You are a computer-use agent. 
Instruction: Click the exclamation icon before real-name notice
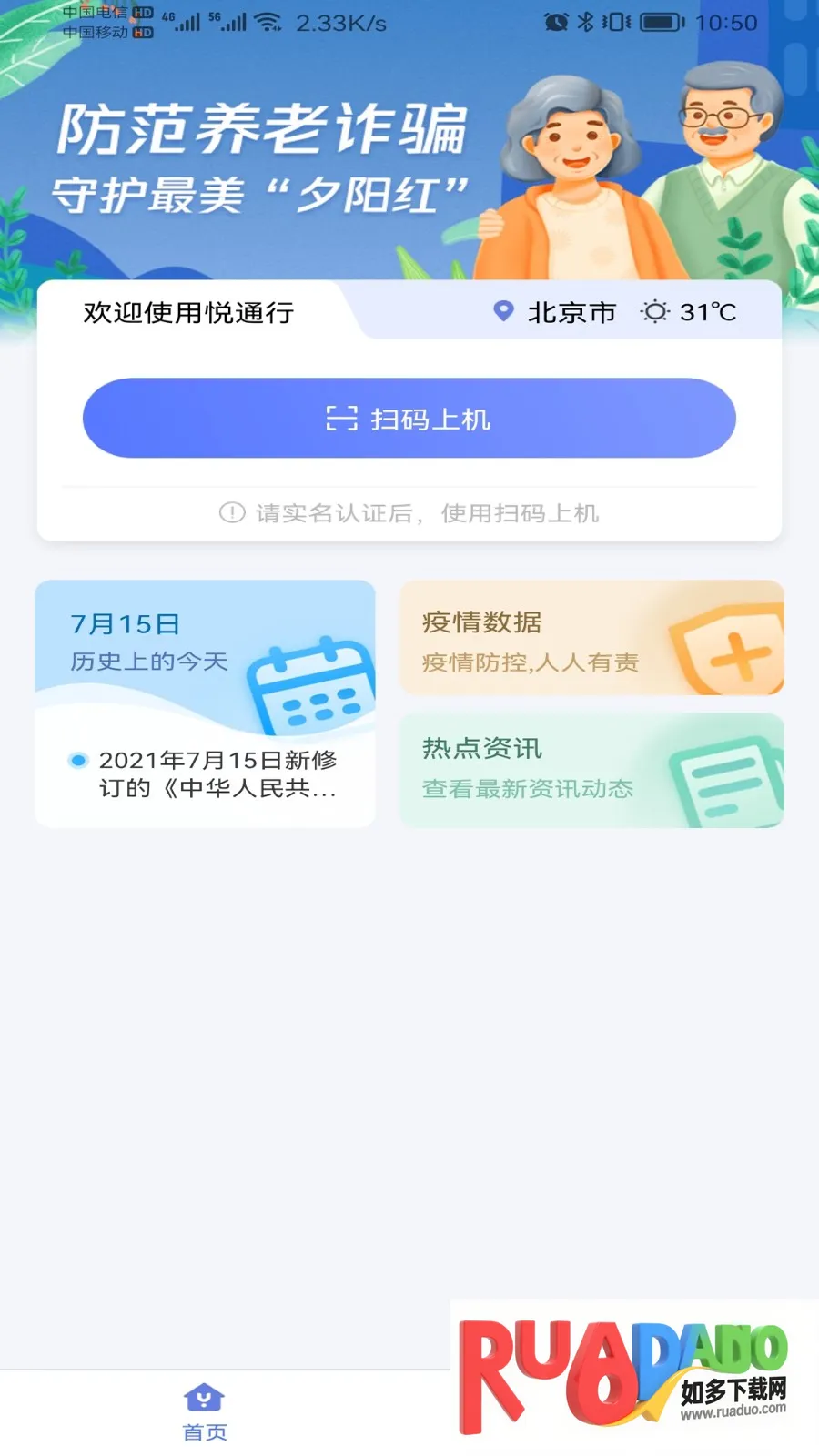tap(230, 513)
